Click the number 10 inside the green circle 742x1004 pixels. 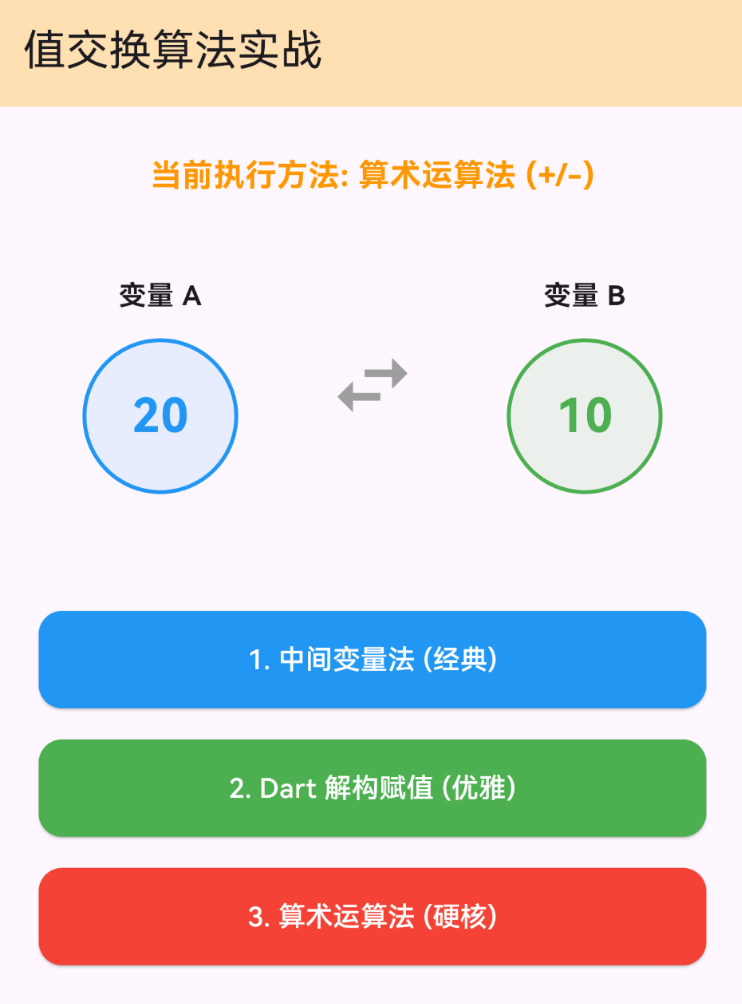pyautogui.click(x=585, y=415)
